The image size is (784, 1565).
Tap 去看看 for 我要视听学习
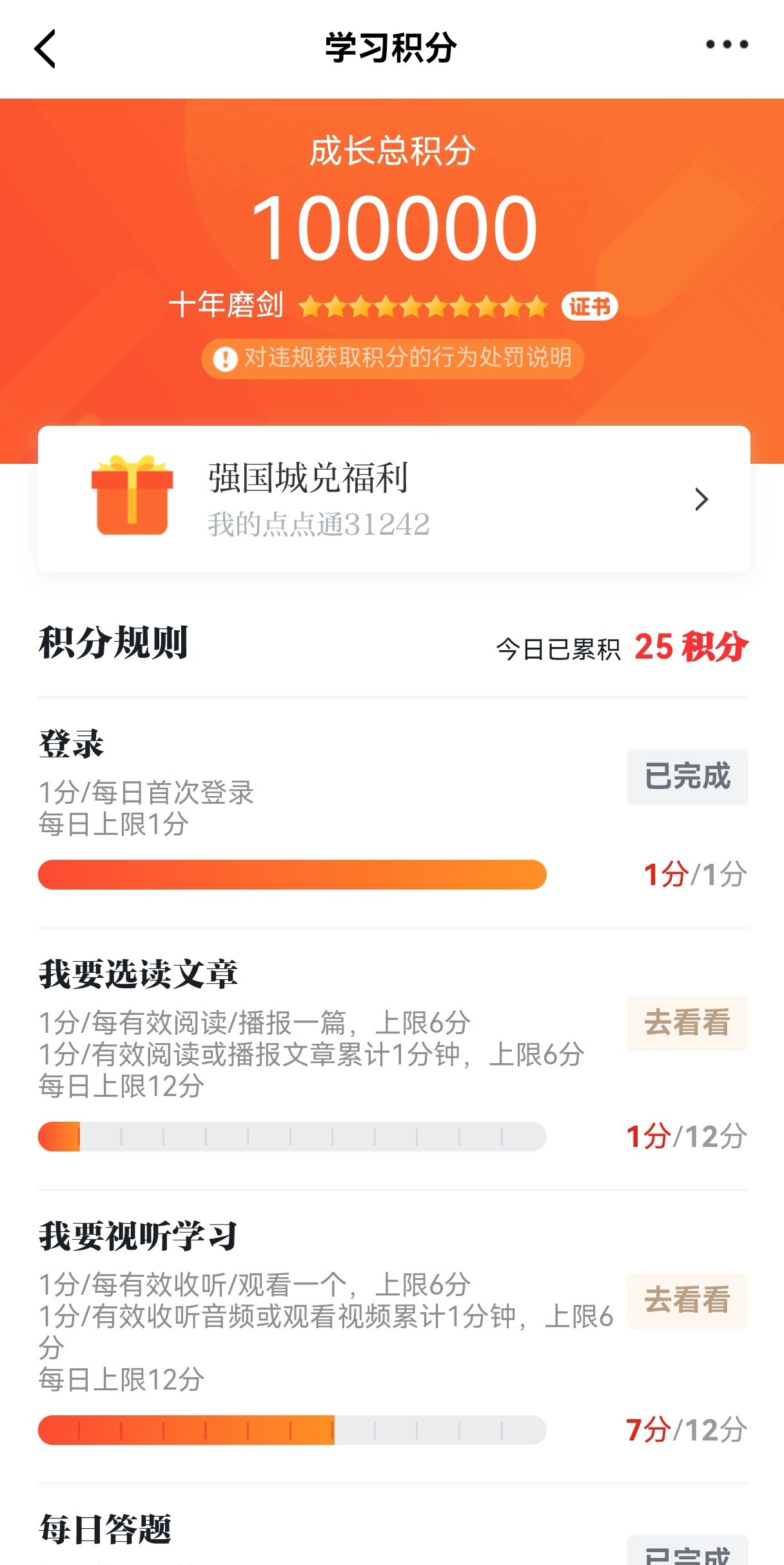click(687, 1301)
